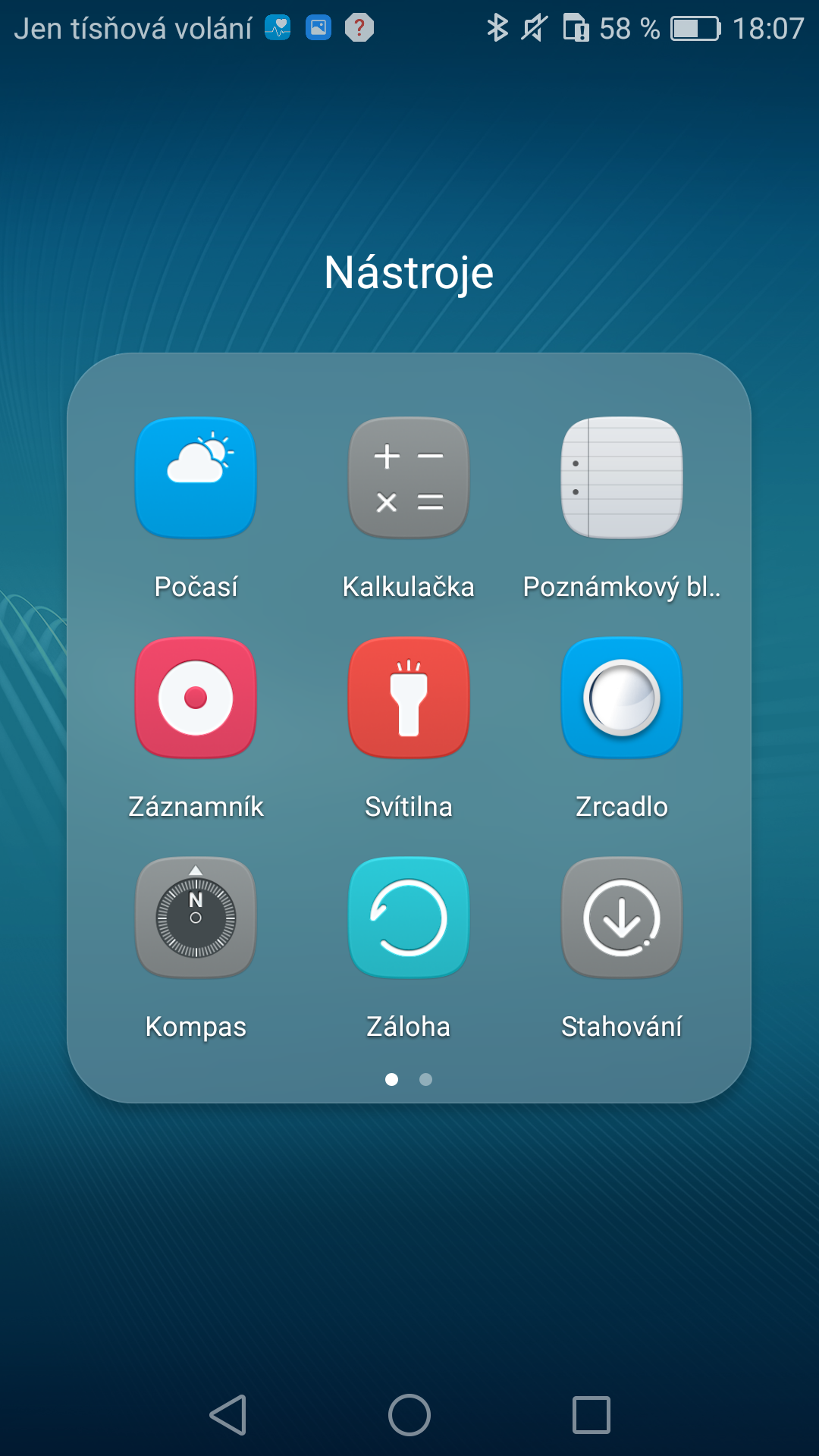Screen dimensions: 819x1456
Task: Open the Záloha backup app
Action: point(409,918)
